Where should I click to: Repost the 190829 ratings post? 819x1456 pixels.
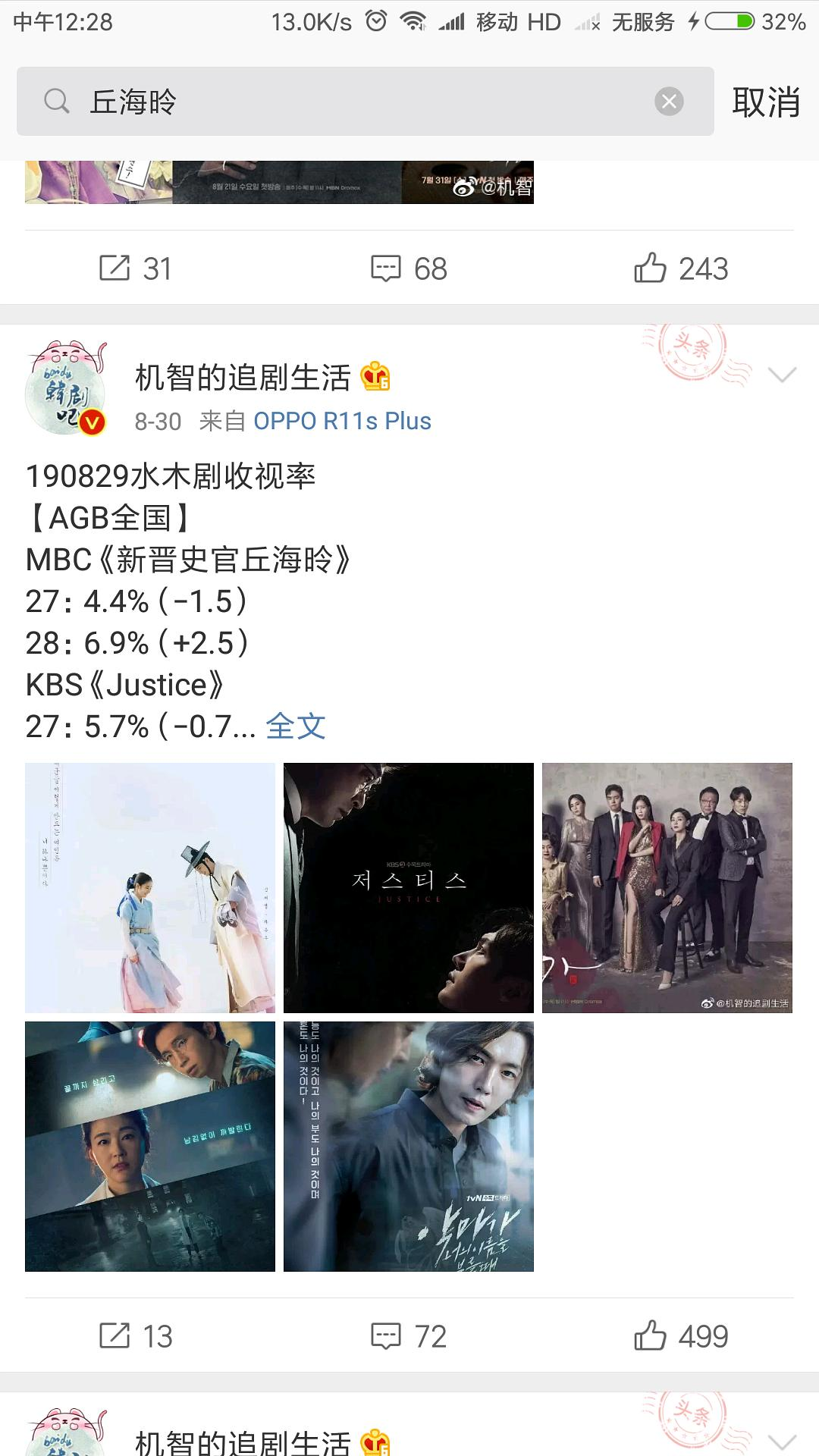[x=136, y=1336]
